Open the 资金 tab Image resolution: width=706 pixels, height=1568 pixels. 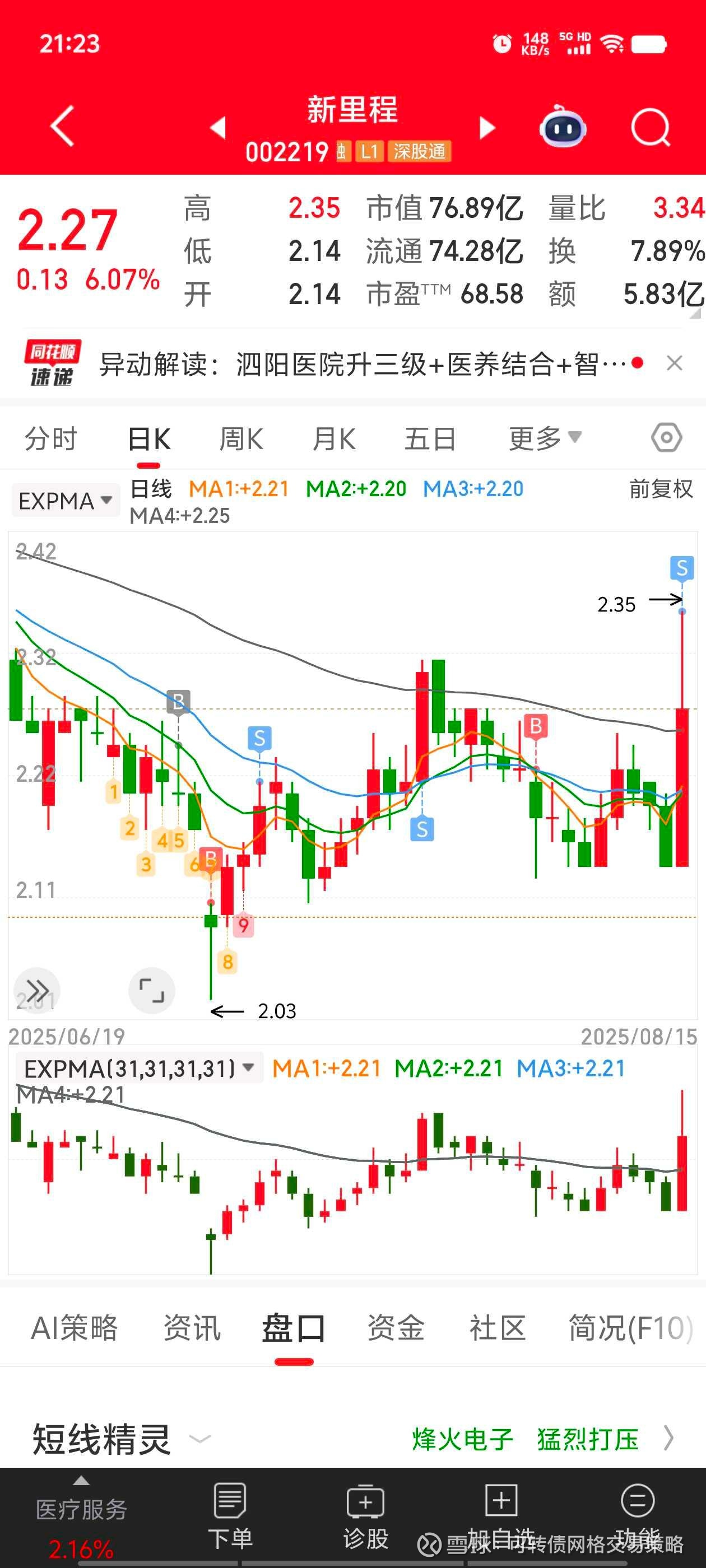396,1328
